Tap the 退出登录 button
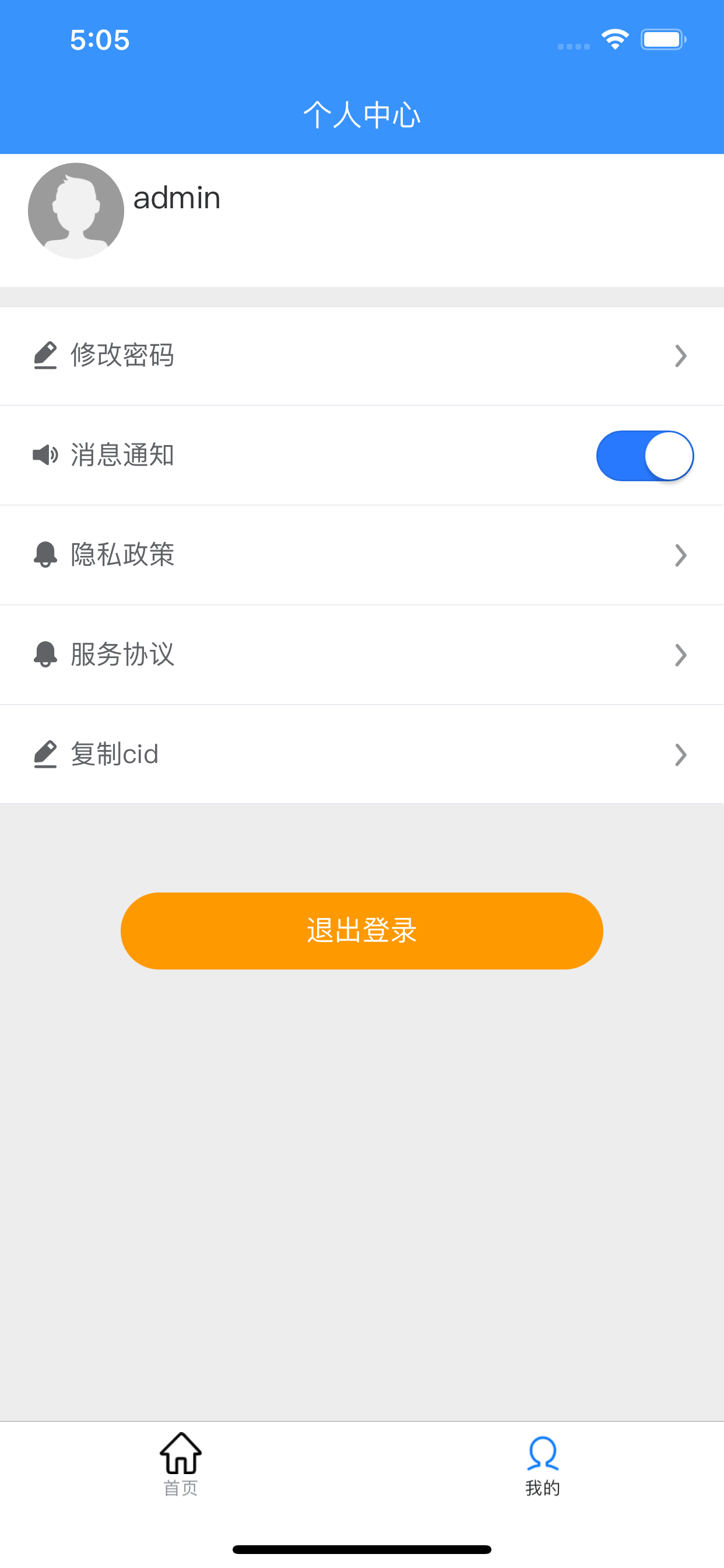724x1568 pixels. (361, 930)
